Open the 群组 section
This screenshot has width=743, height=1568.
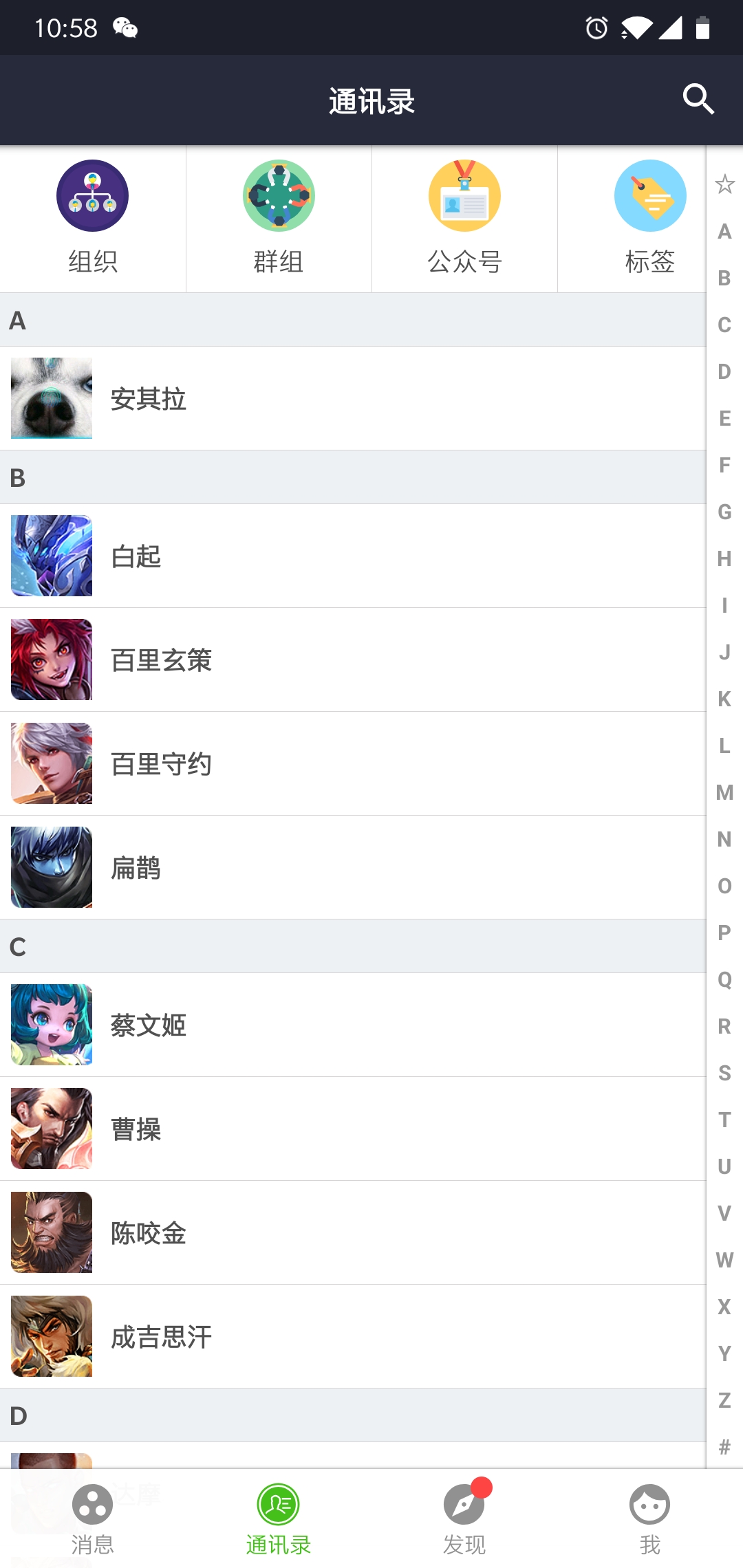point(279,219)
